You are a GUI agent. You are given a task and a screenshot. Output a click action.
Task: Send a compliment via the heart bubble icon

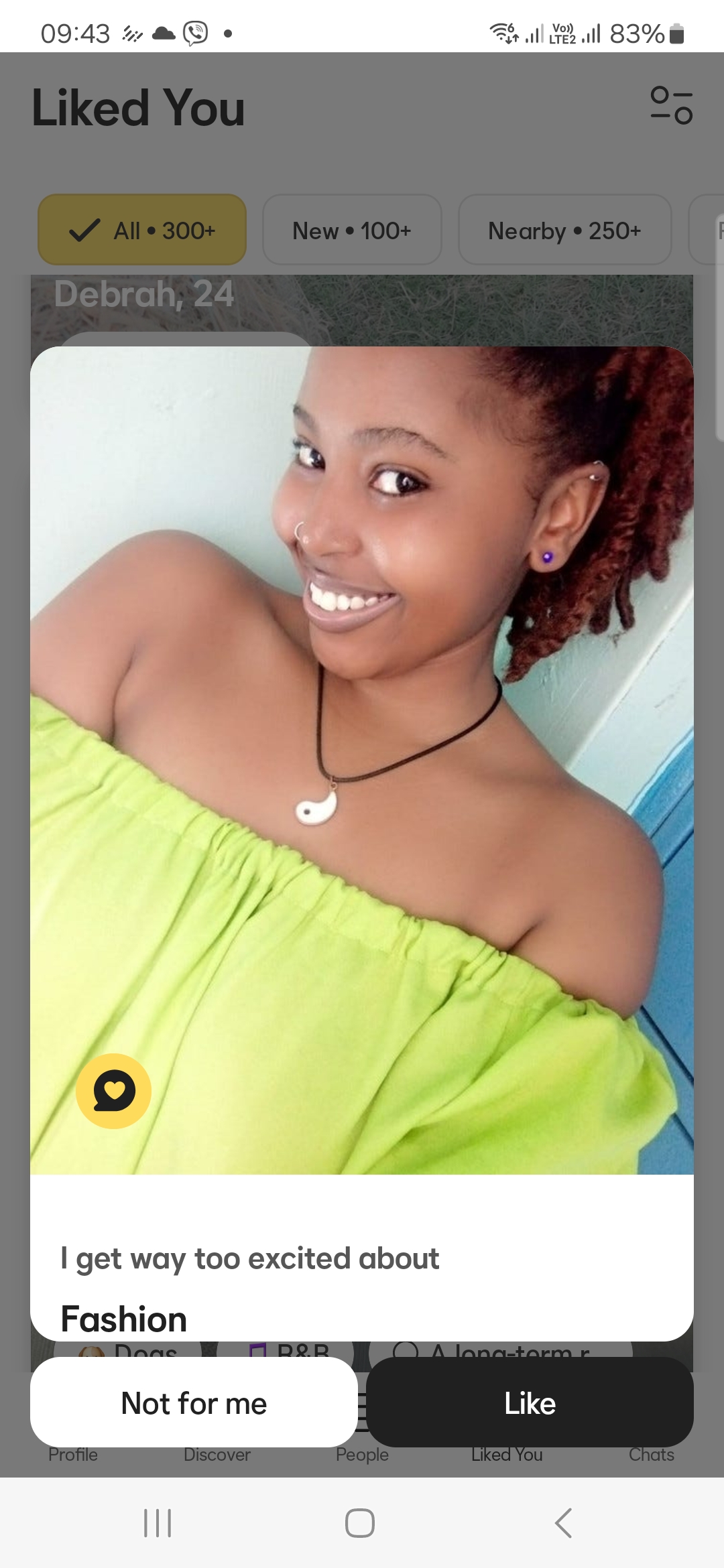114,1091
